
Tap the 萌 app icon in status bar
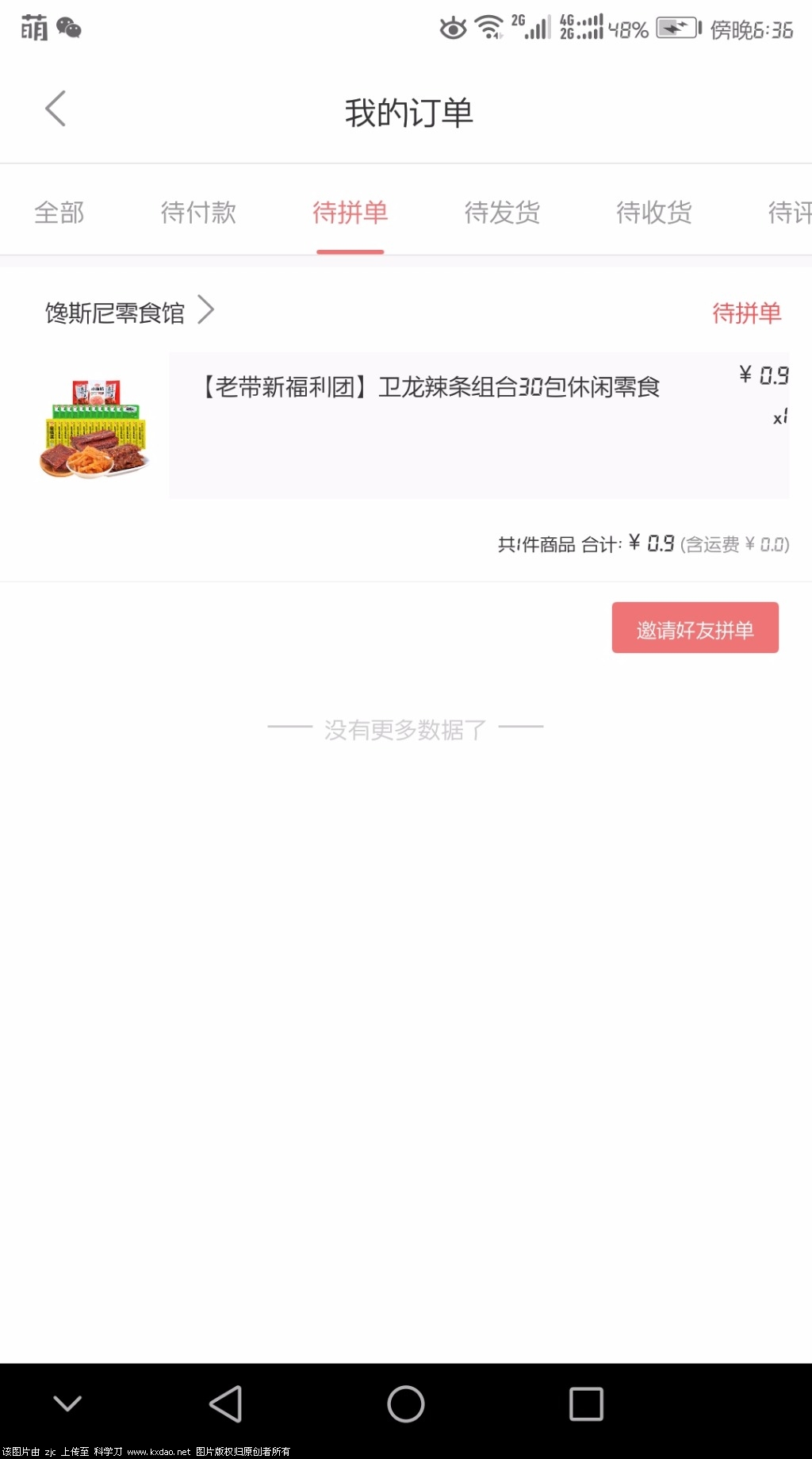click(x=32, y=28)
